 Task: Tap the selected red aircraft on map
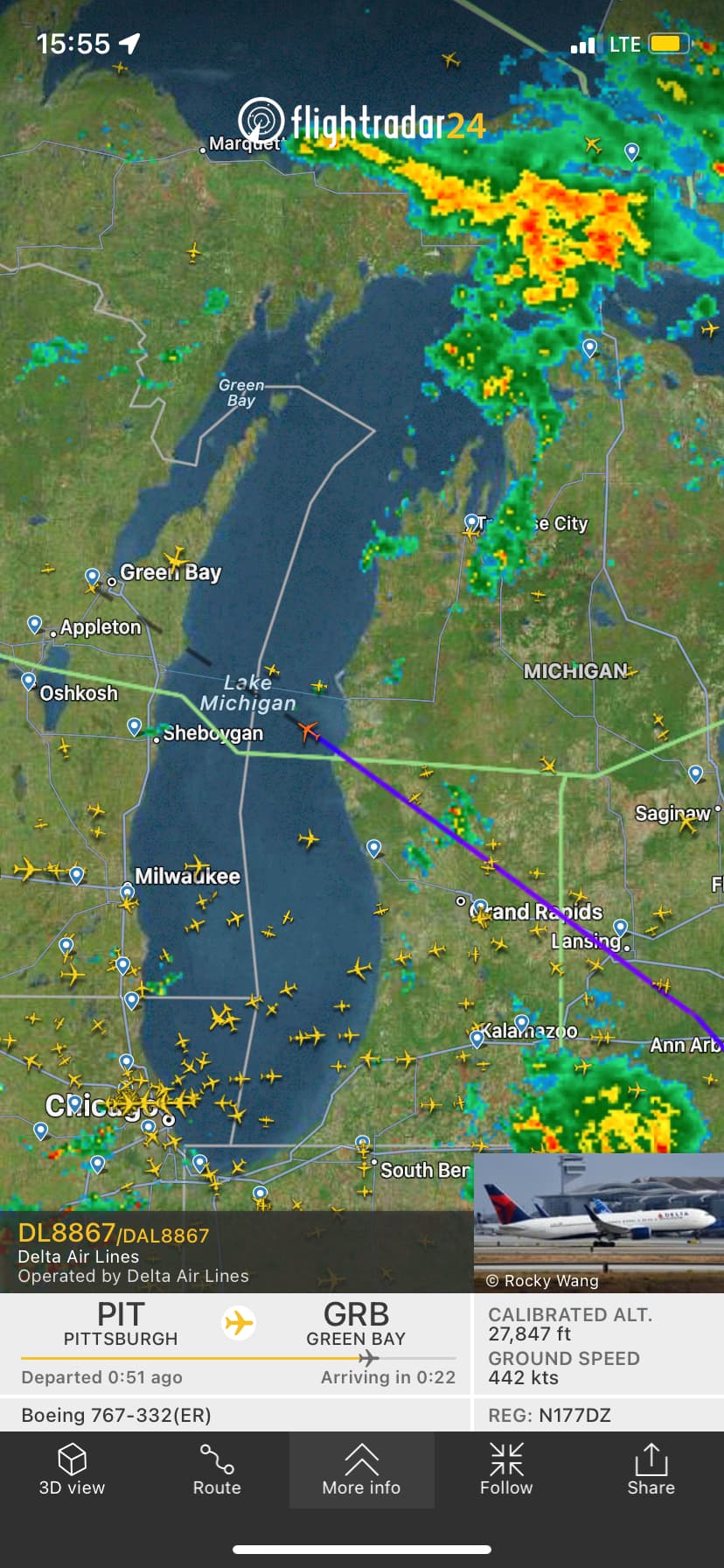click(308, 730)
